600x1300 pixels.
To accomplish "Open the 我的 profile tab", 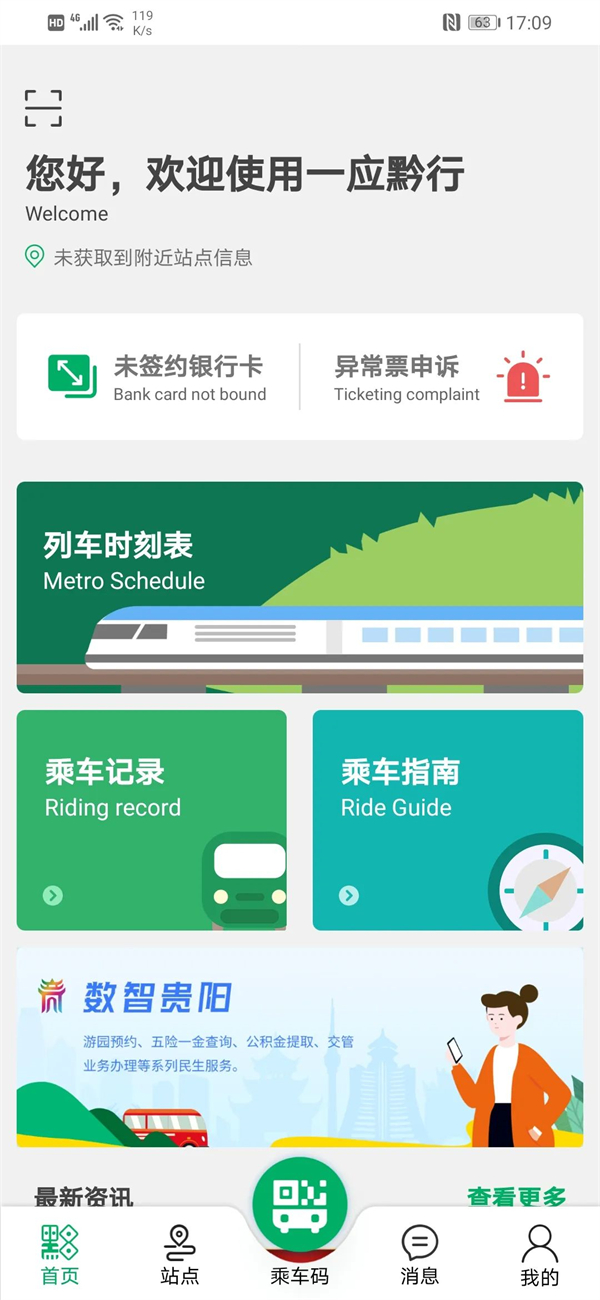I will (539, 1254).
